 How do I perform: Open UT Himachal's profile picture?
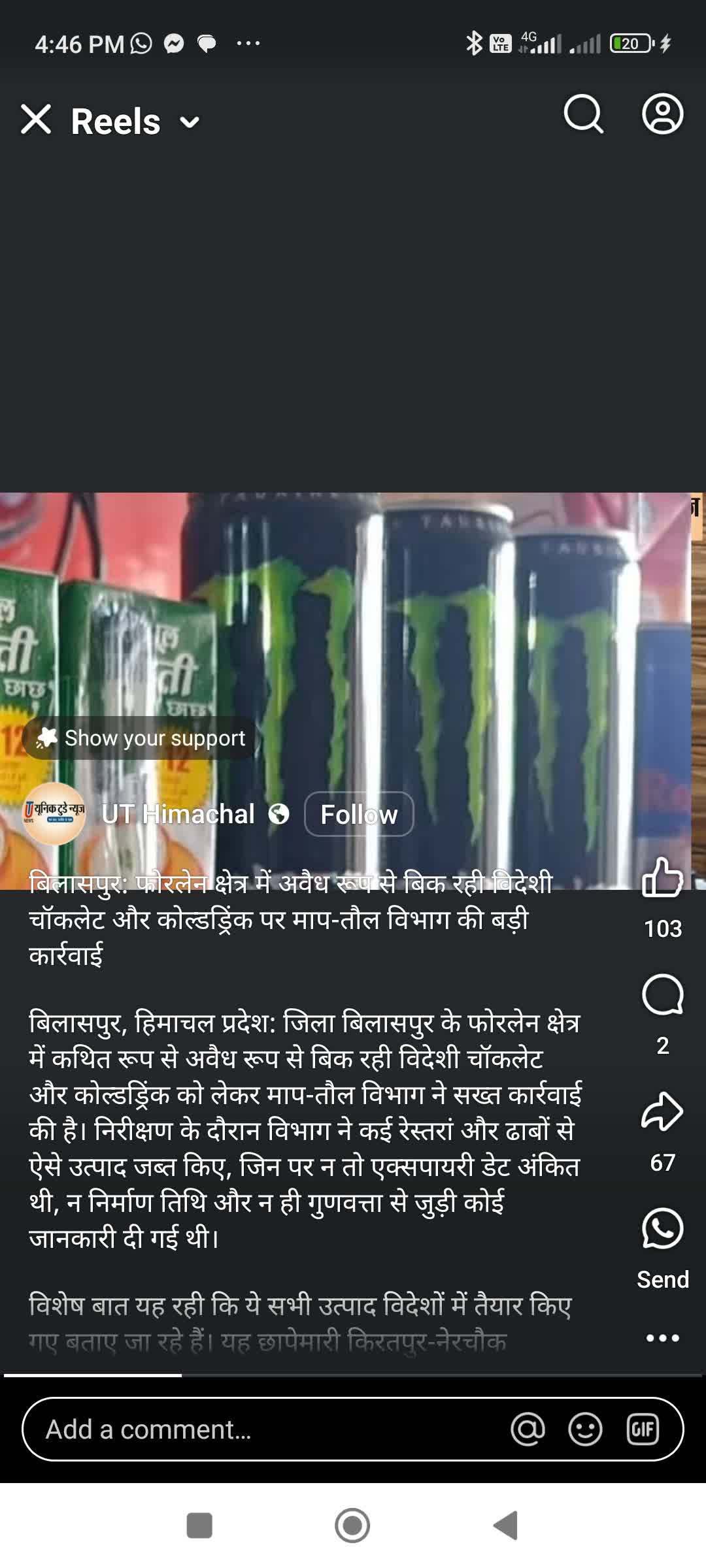click(54, 813)
